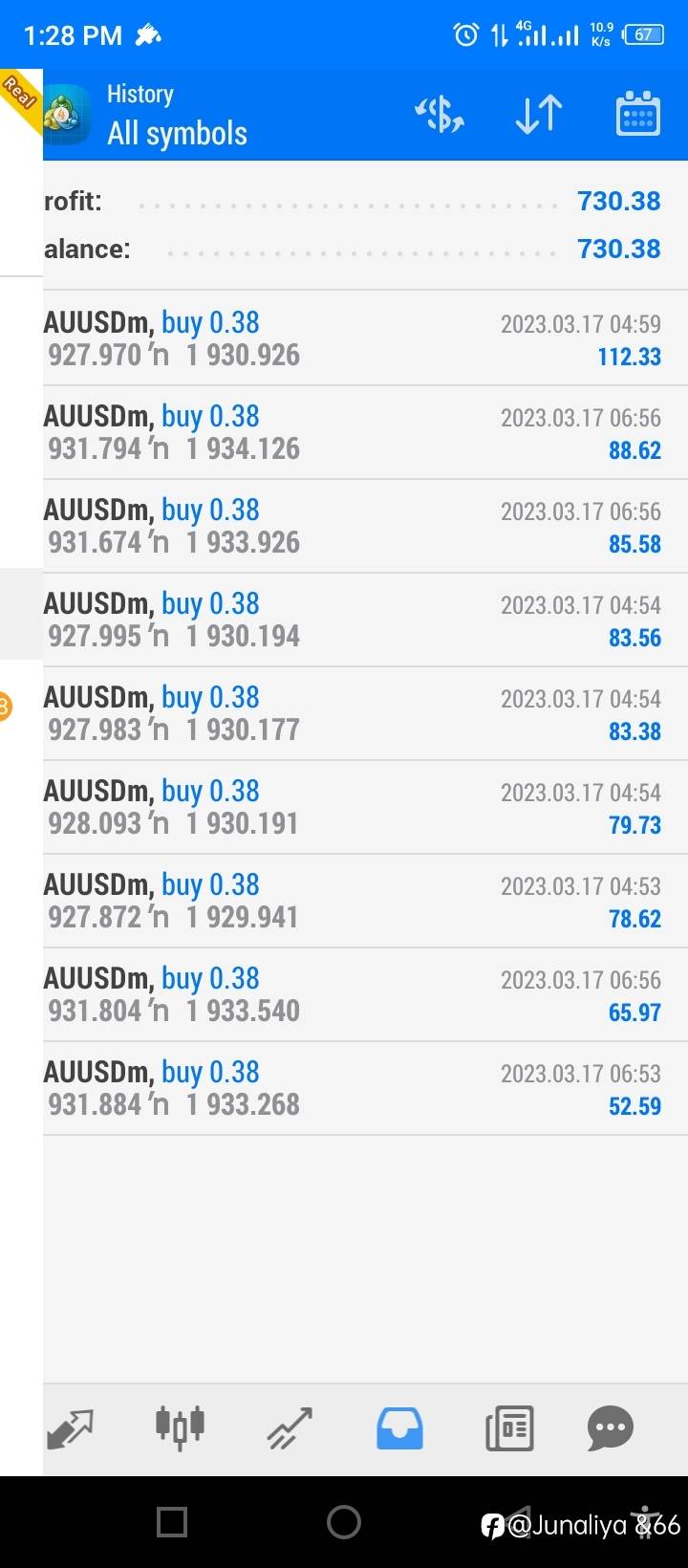Open the symbol filter currency icon

[439, 115]
